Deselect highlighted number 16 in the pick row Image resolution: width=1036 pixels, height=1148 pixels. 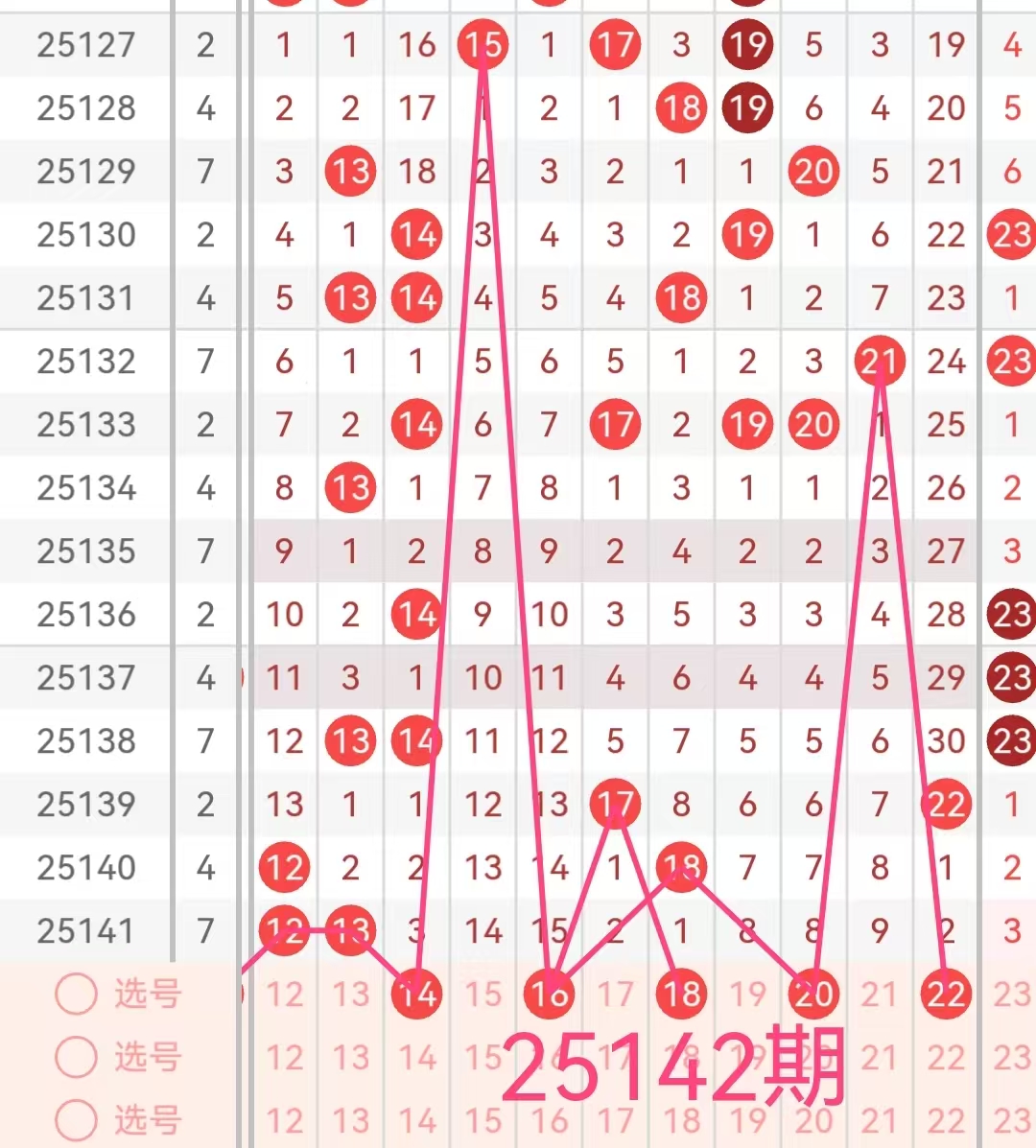coord(549,995)
